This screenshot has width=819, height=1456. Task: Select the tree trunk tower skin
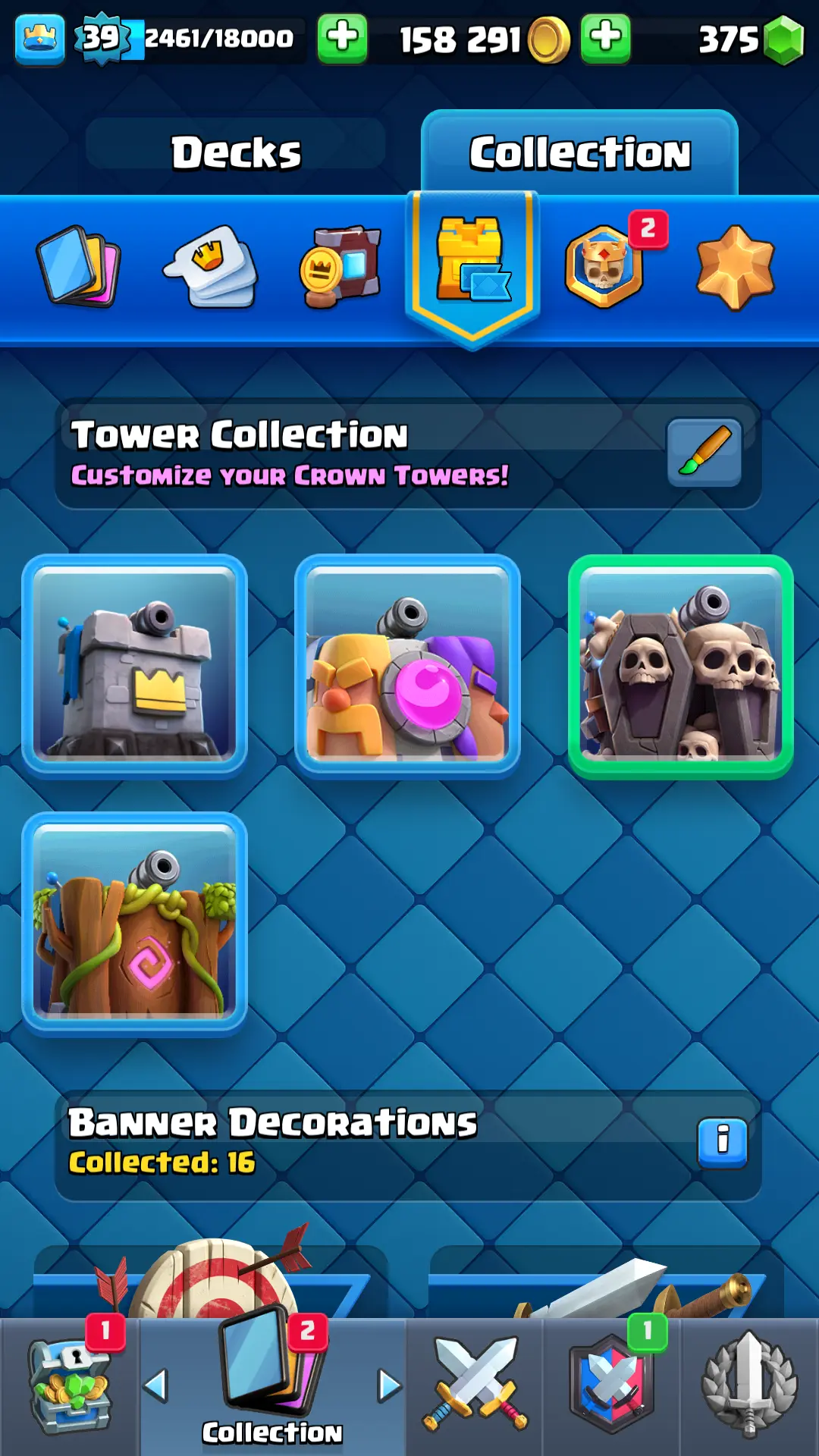pyautogui.click(x=135, y=923)
